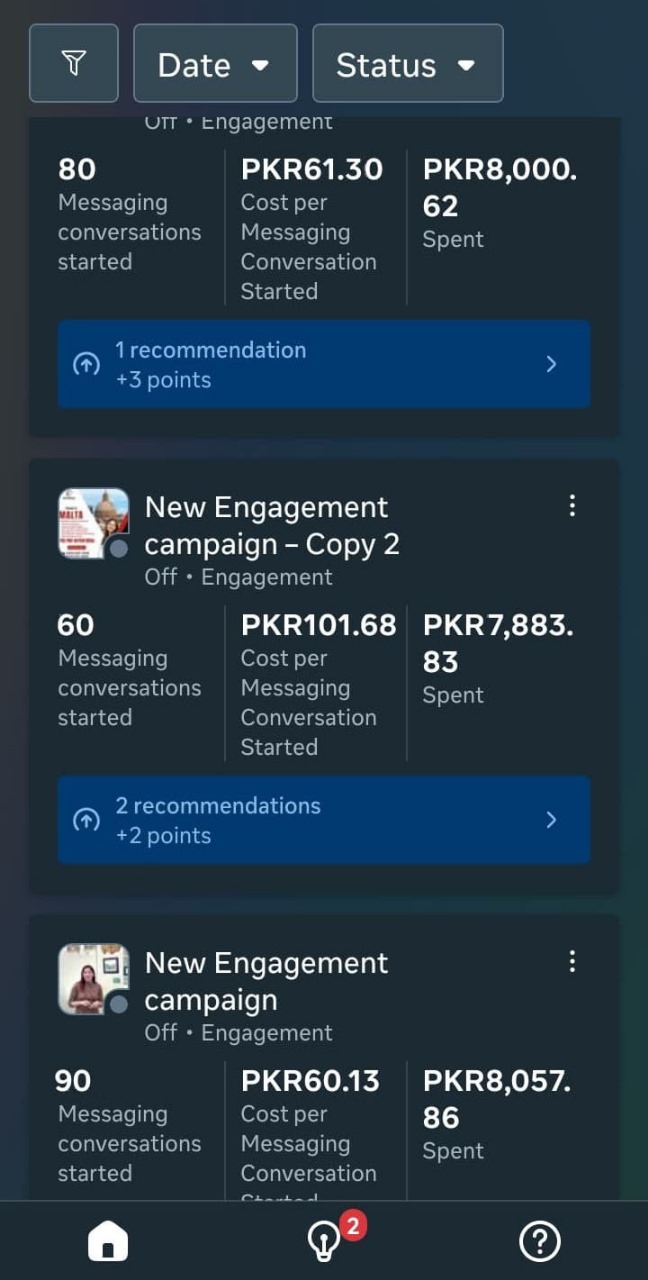The image size is (648, 1280).
Task: Open the lightbulb recommendations tab
Action: click(x=323, y=1242)
